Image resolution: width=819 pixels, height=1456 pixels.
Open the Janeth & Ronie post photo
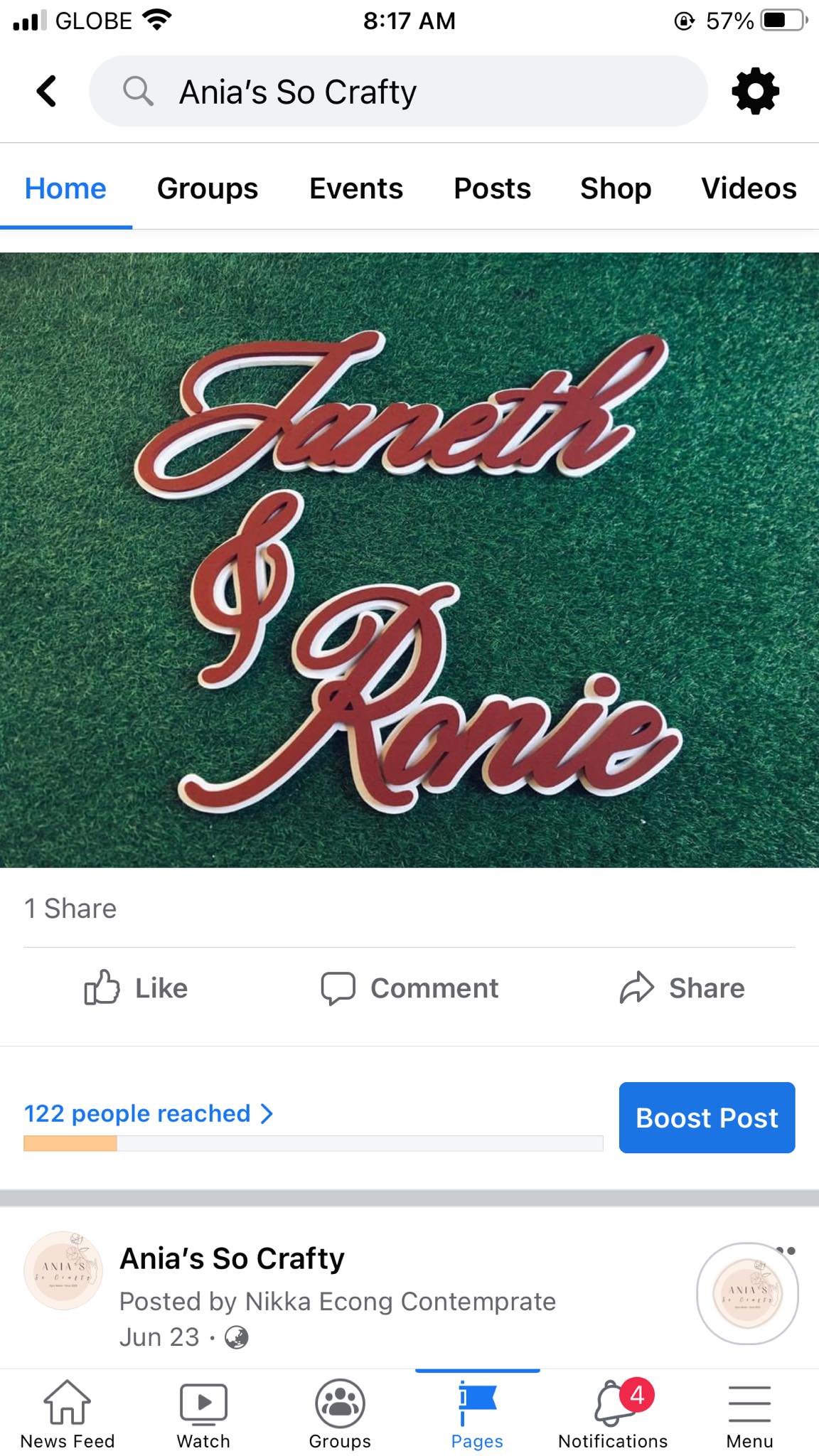[409, 560]
